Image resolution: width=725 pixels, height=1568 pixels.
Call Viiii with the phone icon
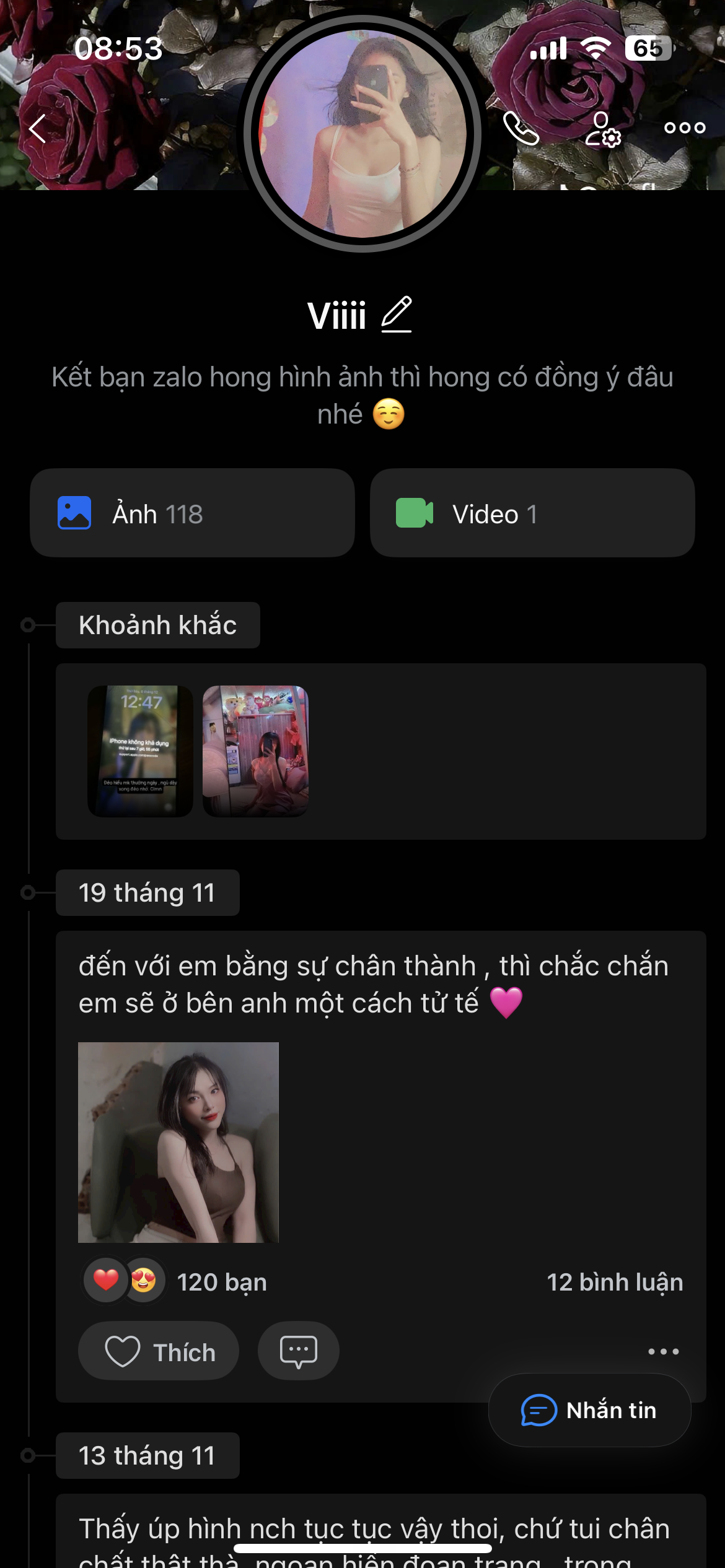click(x=521, y=129)
